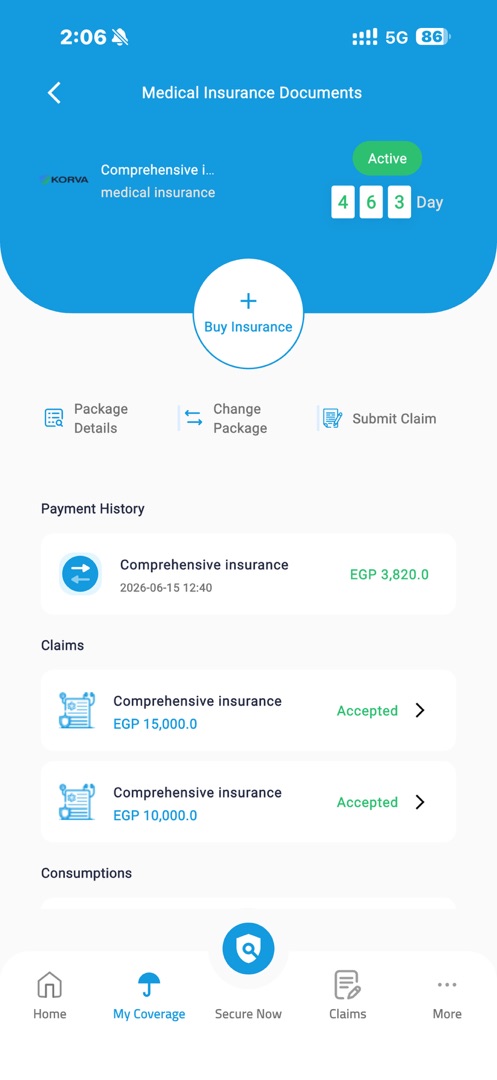Switch to the My Coverage tab

[x=149, y=995]
